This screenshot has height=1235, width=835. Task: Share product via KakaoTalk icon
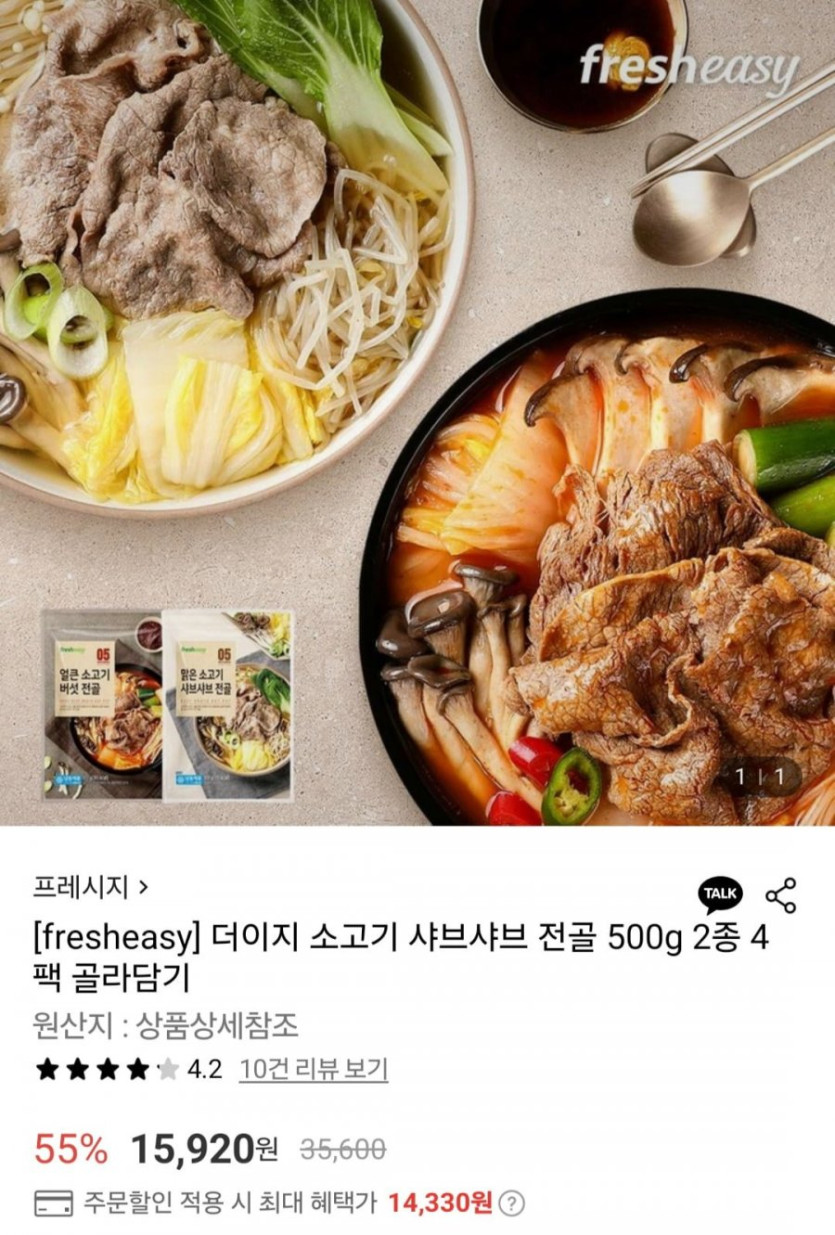720,895
